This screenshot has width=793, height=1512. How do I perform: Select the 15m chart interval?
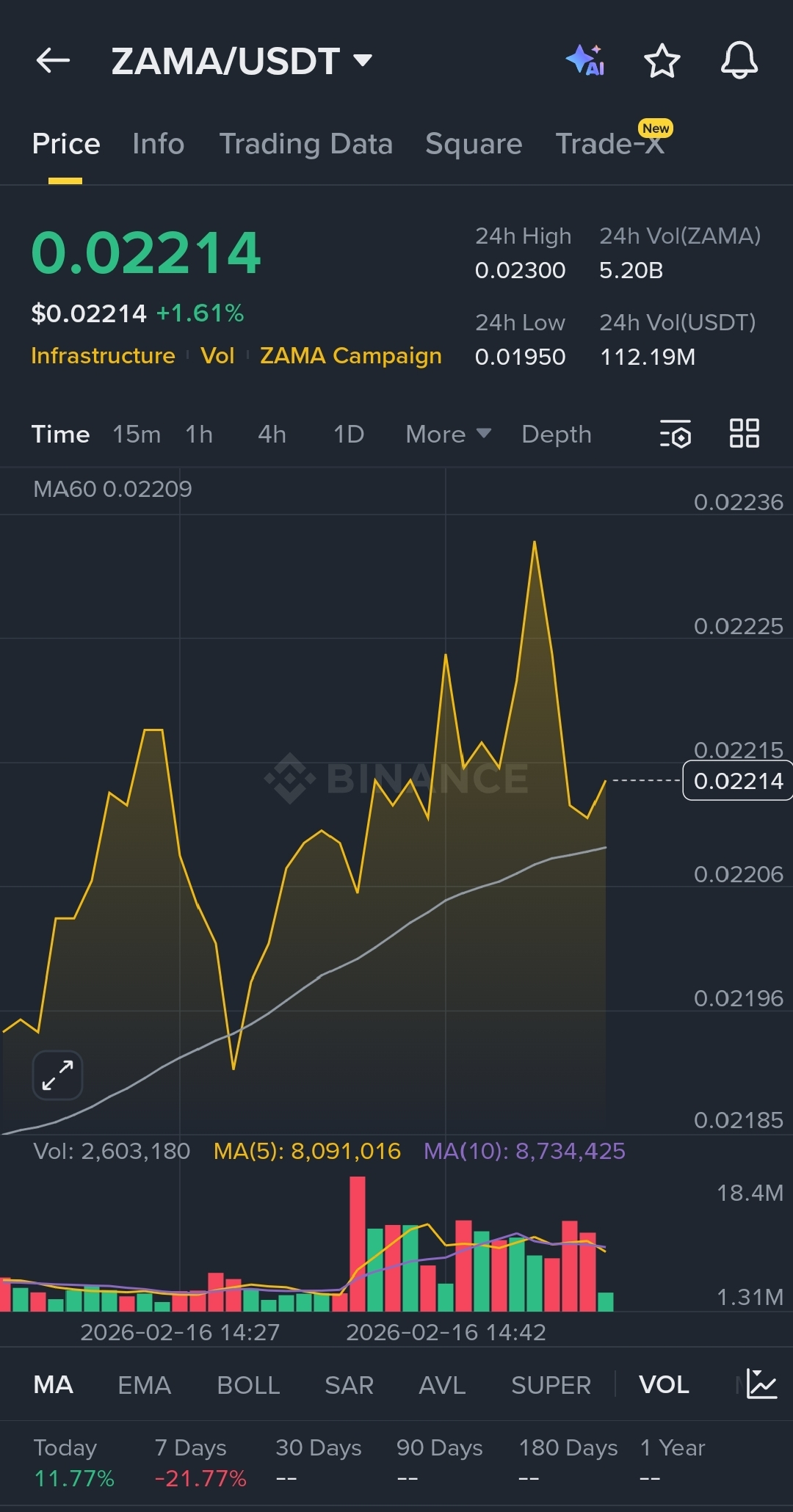point(137,435)
